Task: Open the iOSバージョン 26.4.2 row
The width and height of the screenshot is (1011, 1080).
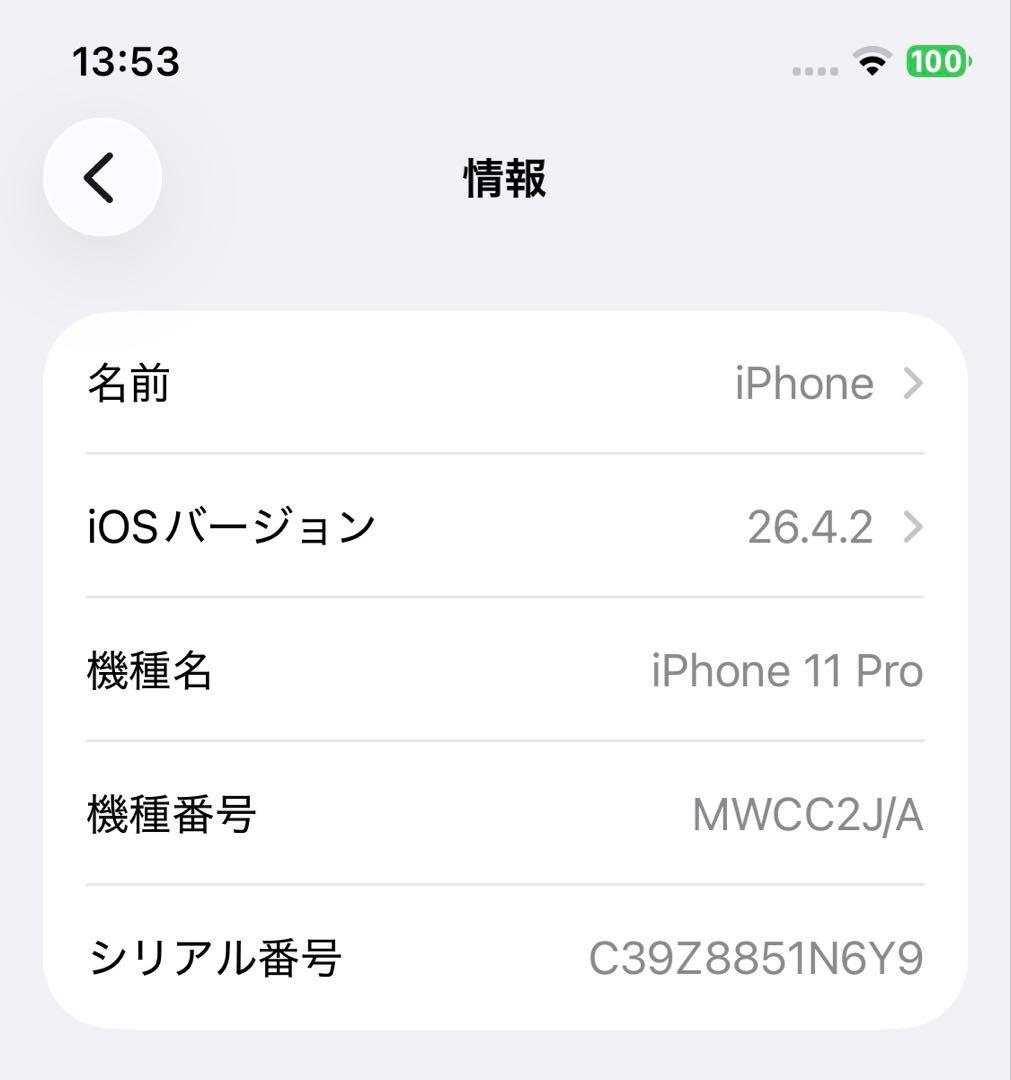Action: [505, 526]
